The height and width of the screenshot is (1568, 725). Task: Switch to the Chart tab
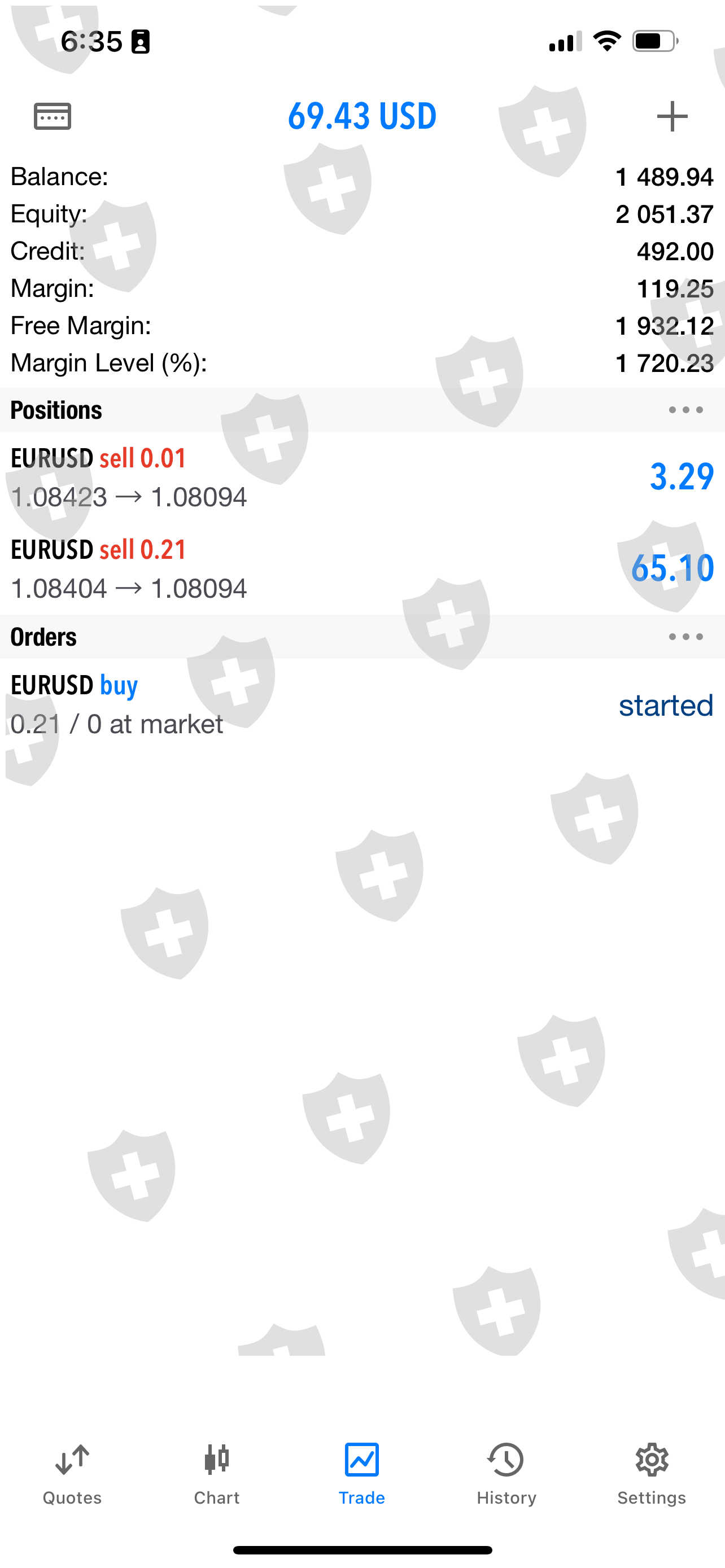[217, 1473]
